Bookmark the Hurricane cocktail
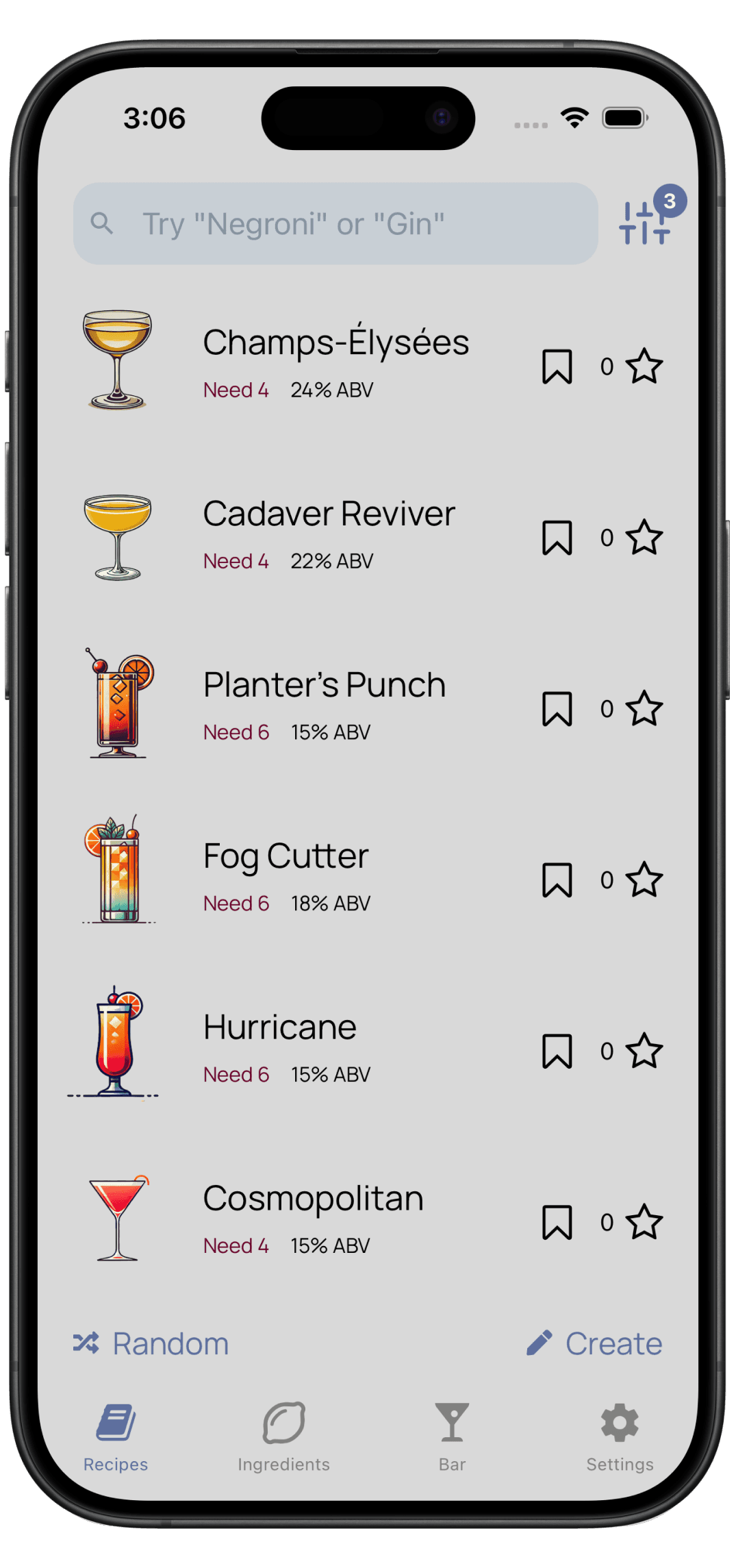 [x=557, y=1051]
